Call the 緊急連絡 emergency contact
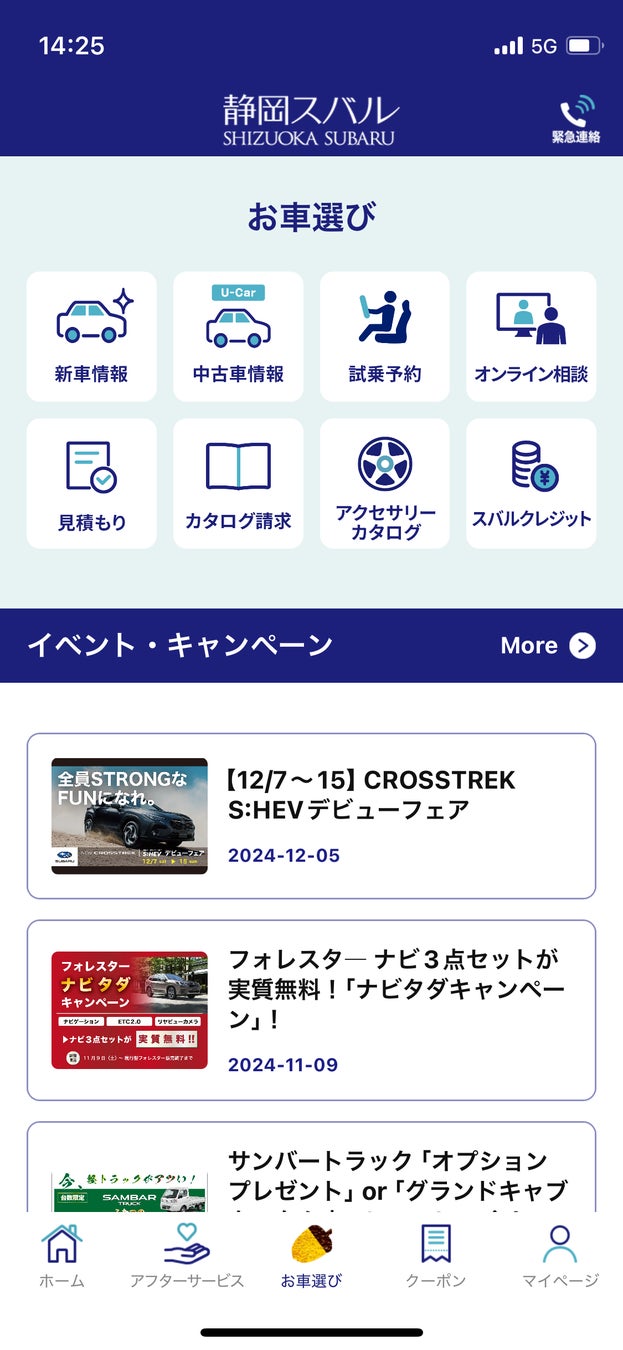623x1350 pixels. [x=576, y=121]
